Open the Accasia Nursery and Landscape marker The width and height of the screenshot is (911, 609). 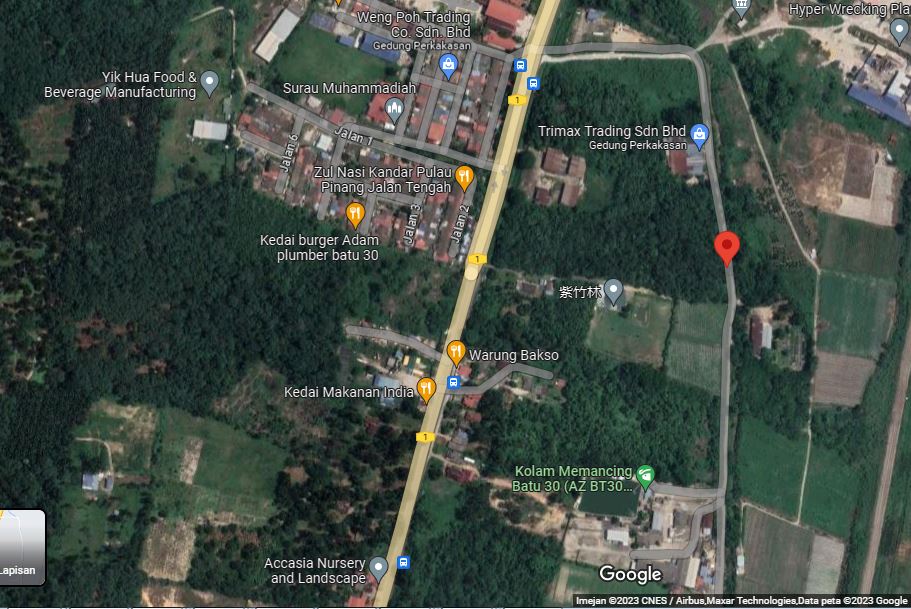[378, 568]
